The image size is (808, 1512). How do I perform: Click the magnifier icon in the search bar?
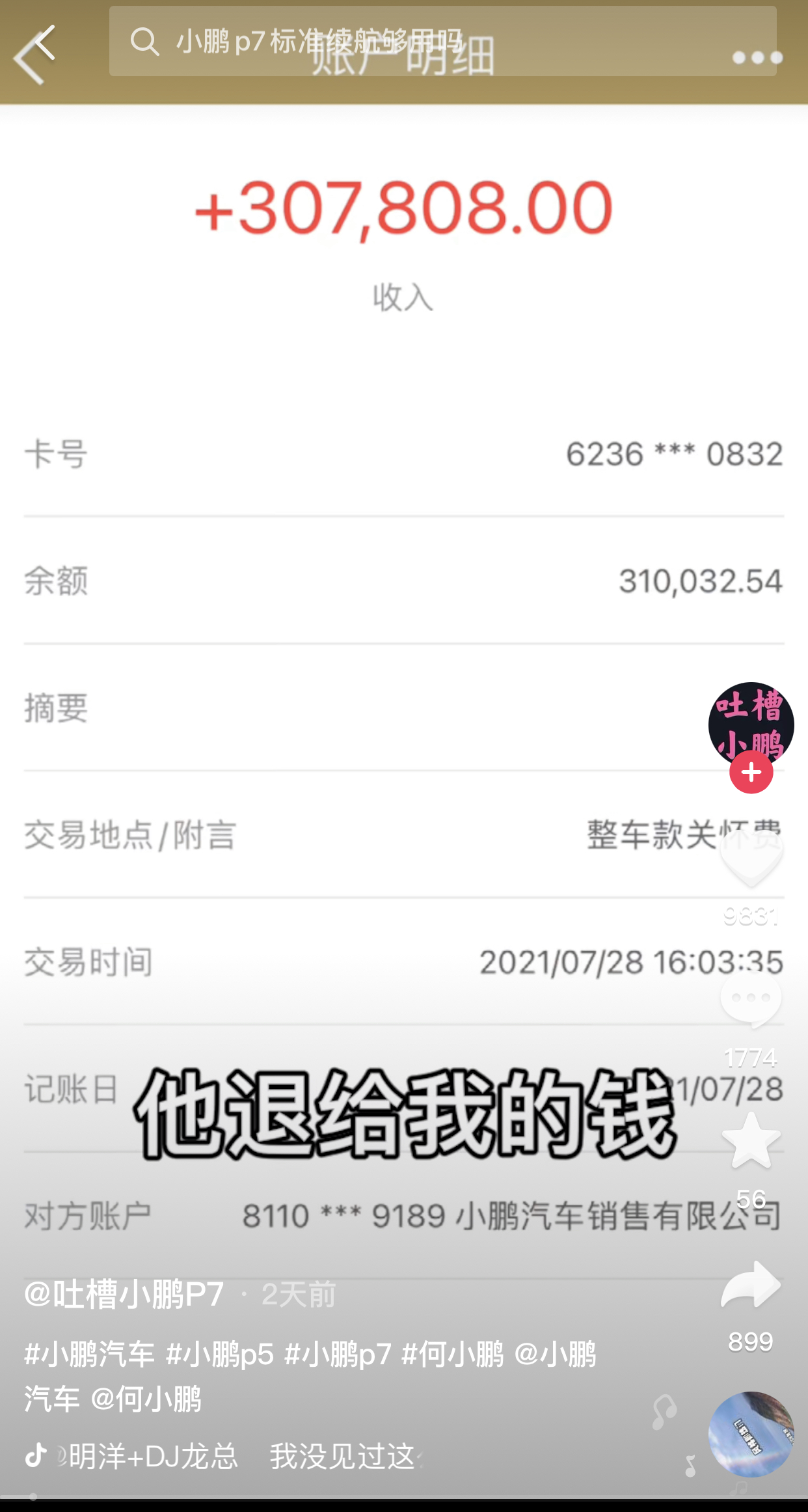[x=146, y=42]
